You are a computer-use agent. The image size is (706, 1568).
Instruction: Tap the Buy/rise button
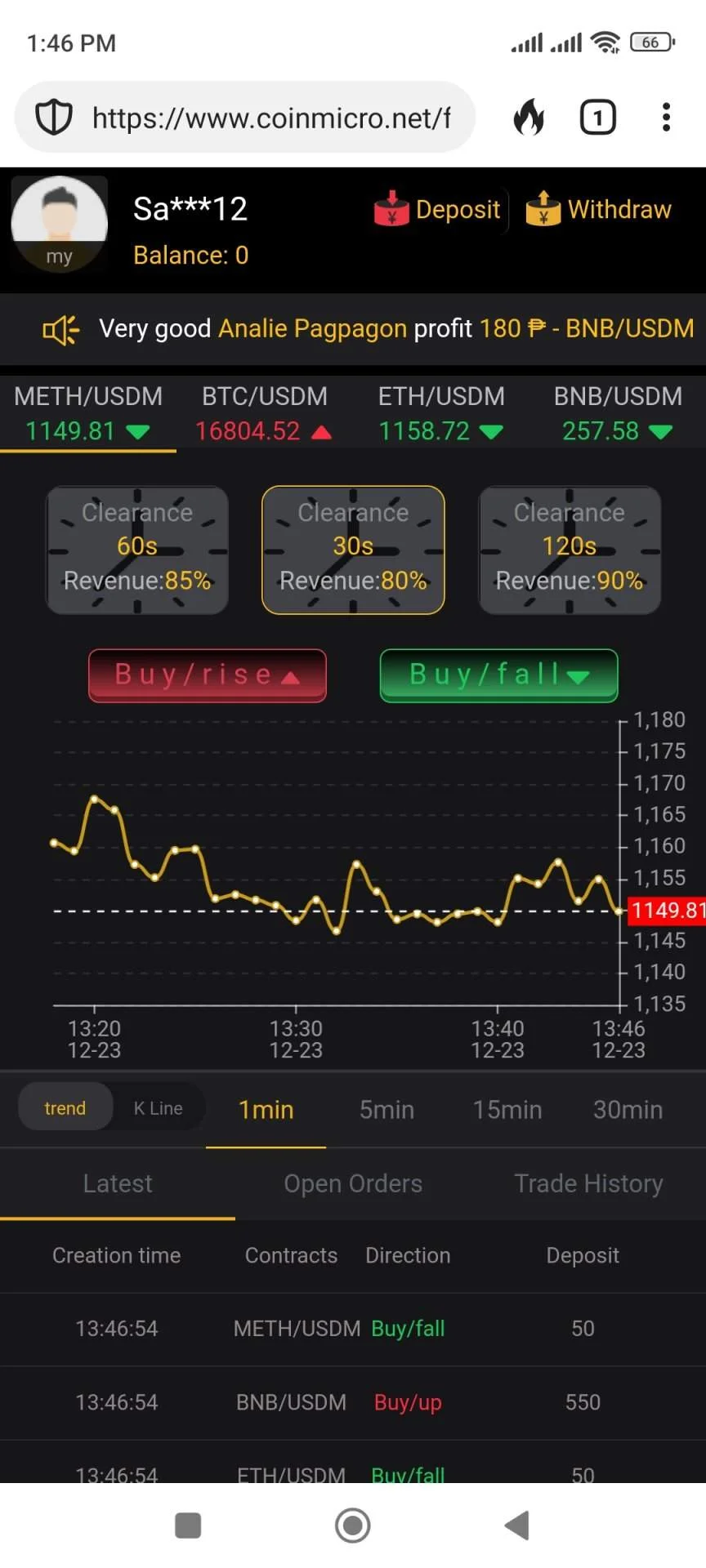(208, 675)
